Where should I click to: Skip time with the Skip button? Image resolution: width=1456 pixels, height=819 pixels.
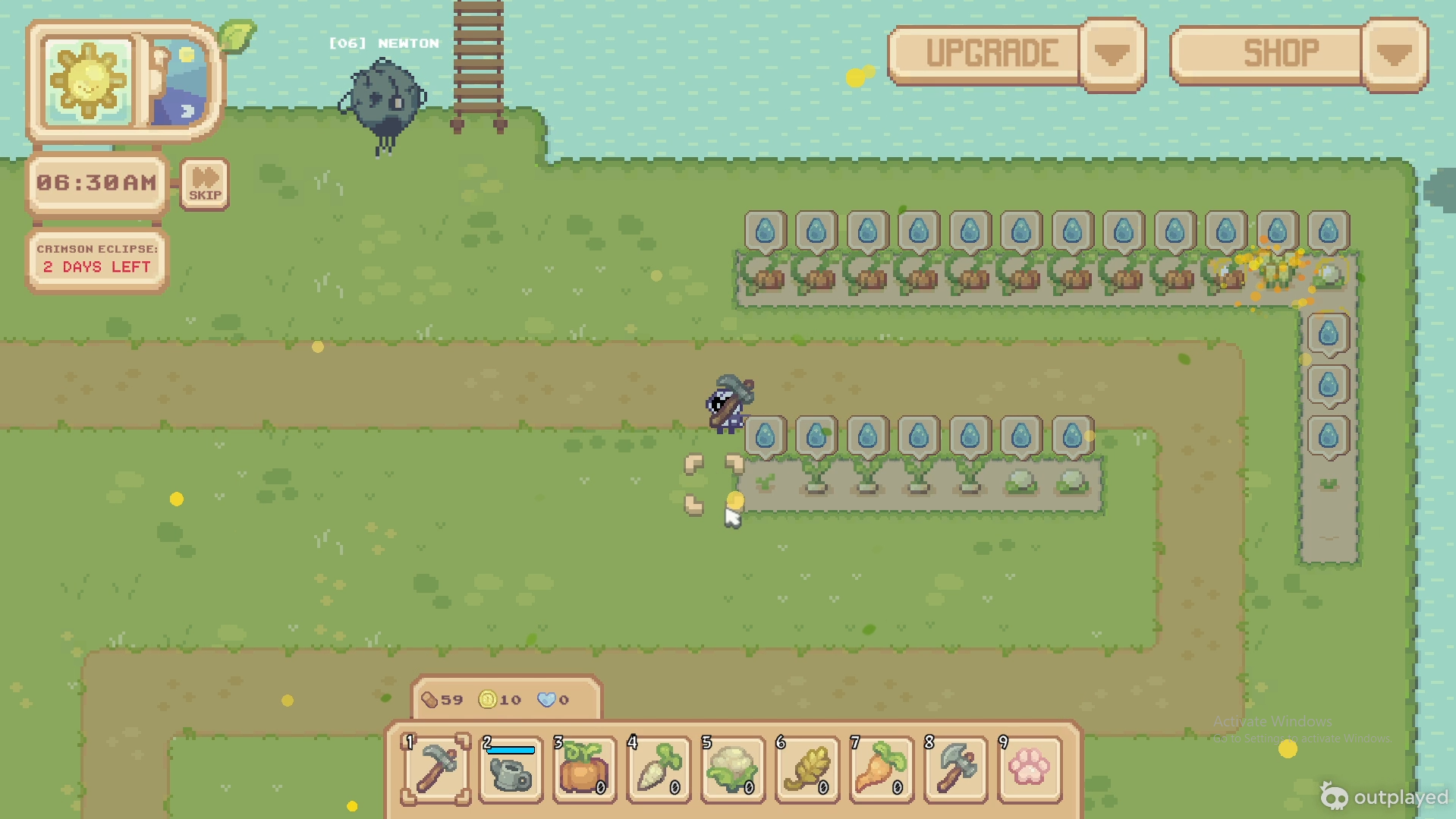coord(205,184)
